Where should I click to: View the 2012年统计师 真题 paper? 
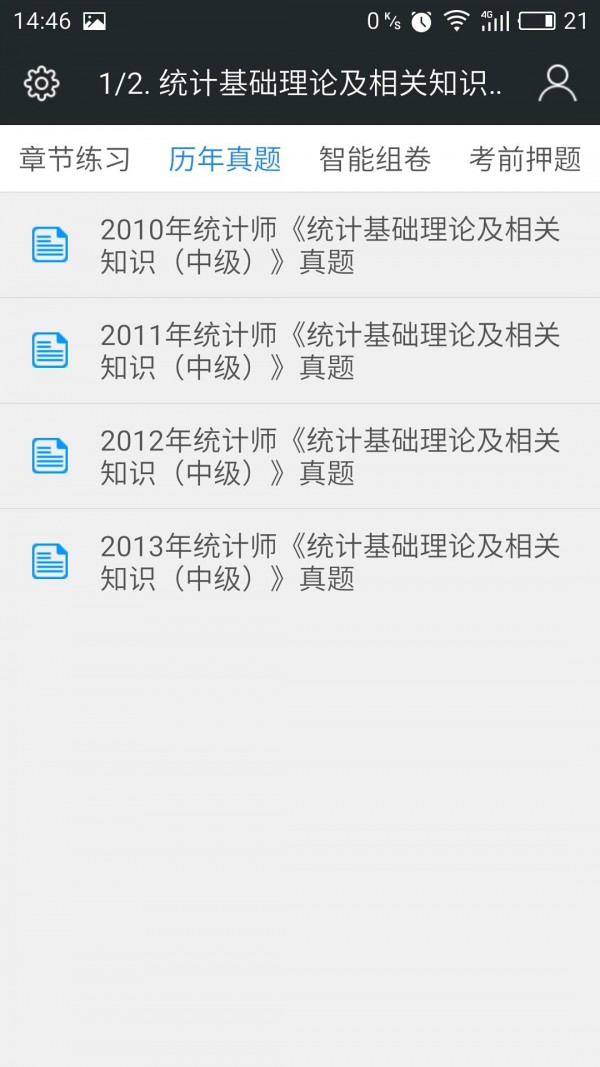click(330, 456)
